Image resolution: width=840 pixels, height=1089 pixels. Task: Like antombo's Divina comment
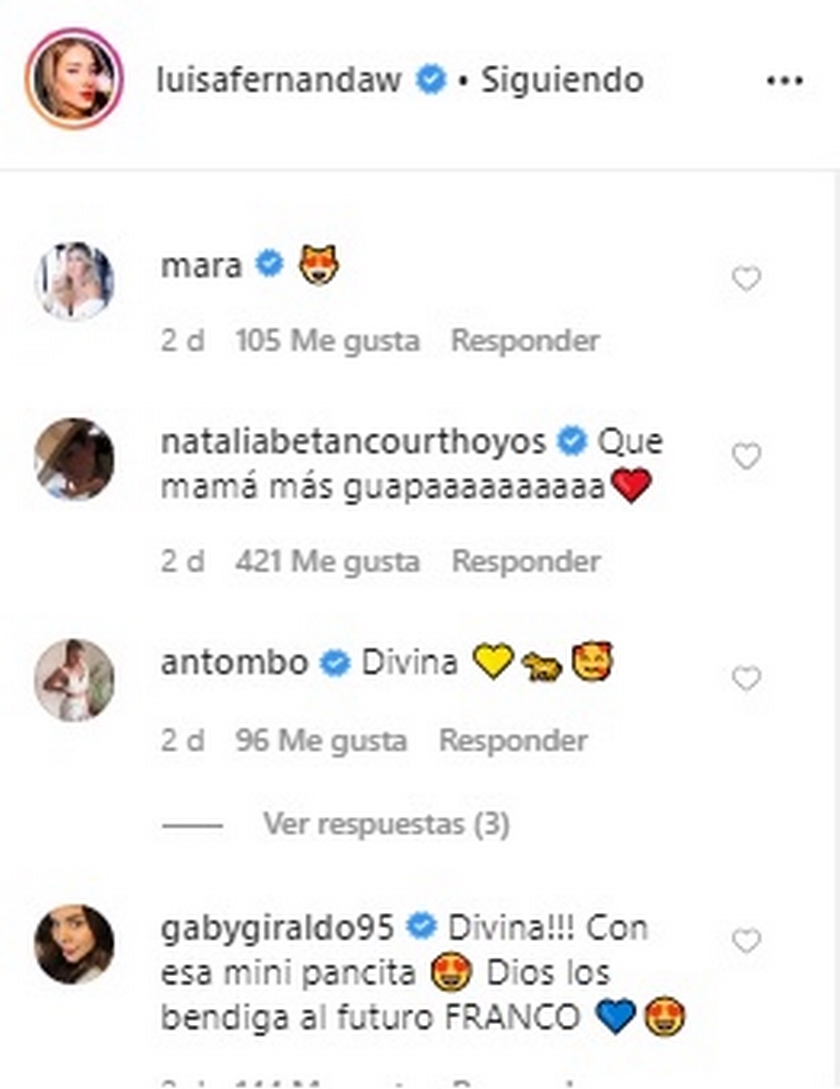tap(746, 680)
